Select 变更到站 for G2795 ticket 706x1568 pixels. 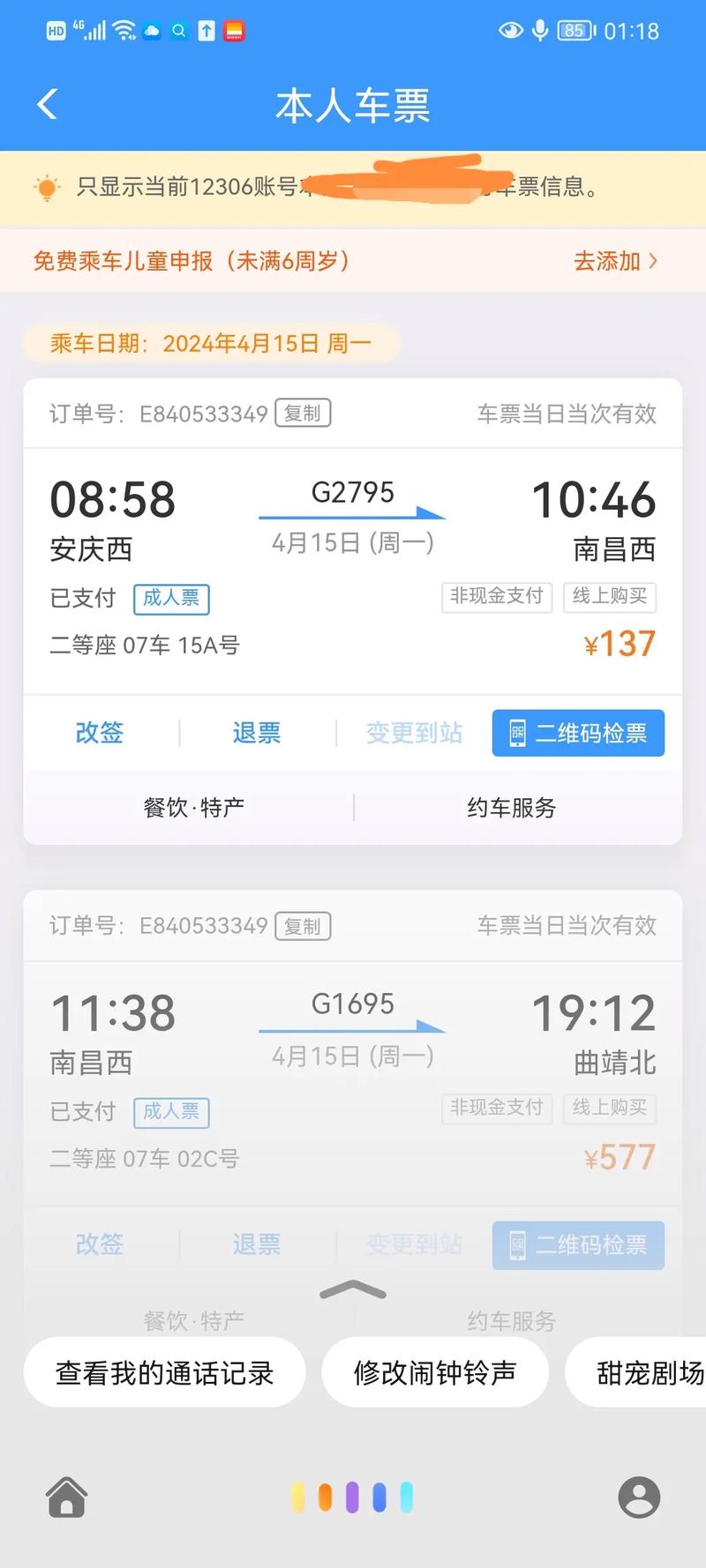(x=414, y=733)
